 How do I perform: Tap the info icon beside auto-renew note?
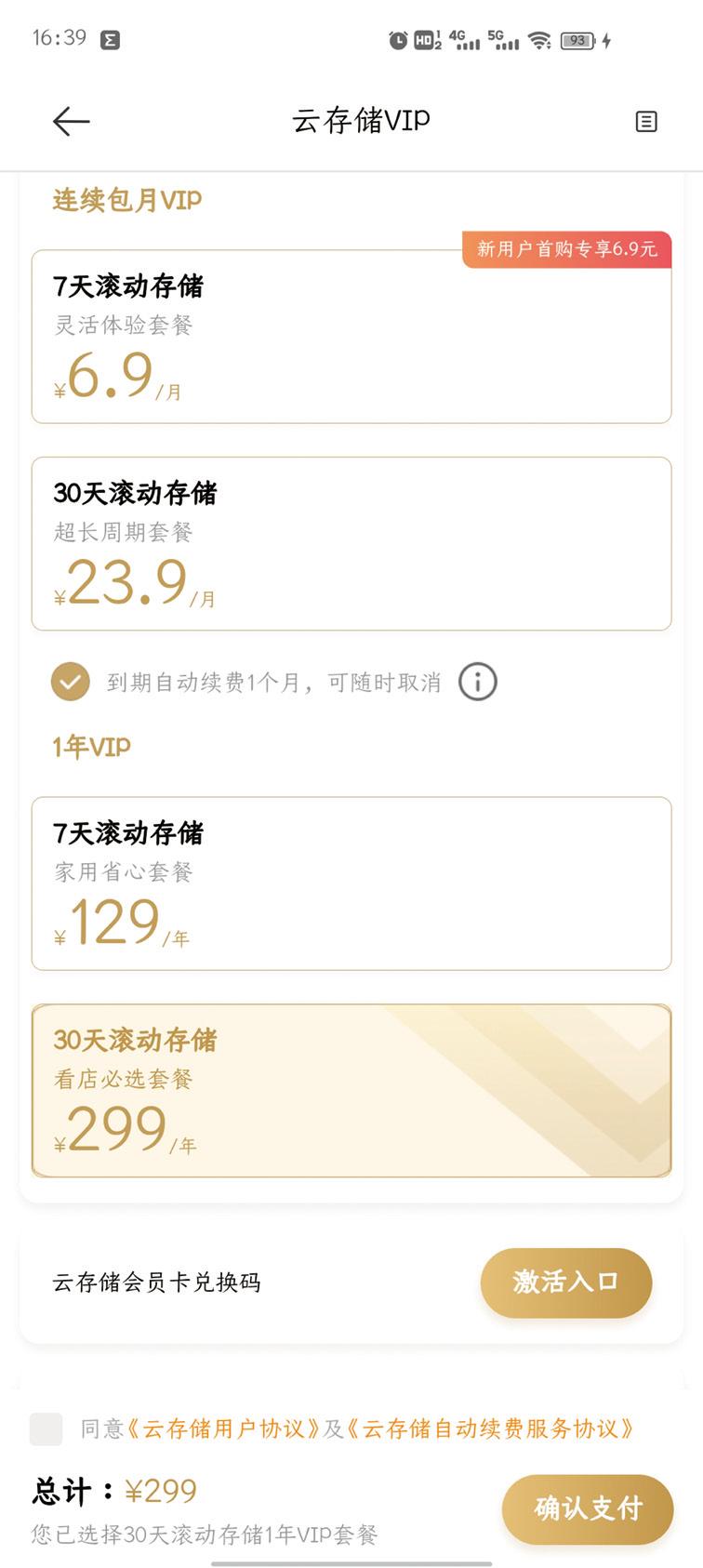[x=477, y=682]
